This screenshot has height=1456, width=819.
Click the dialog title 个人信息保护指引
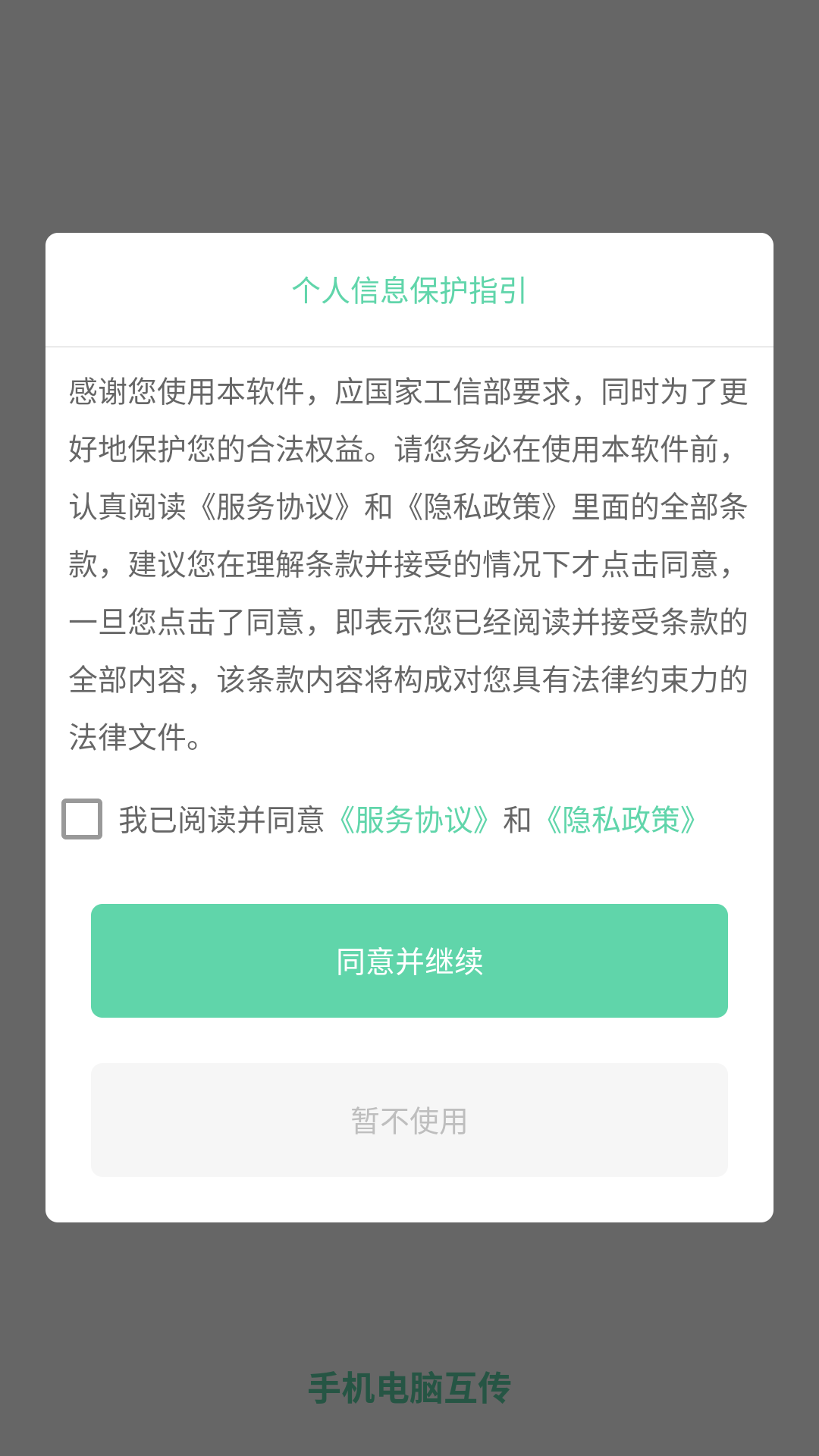click(409, 290)
